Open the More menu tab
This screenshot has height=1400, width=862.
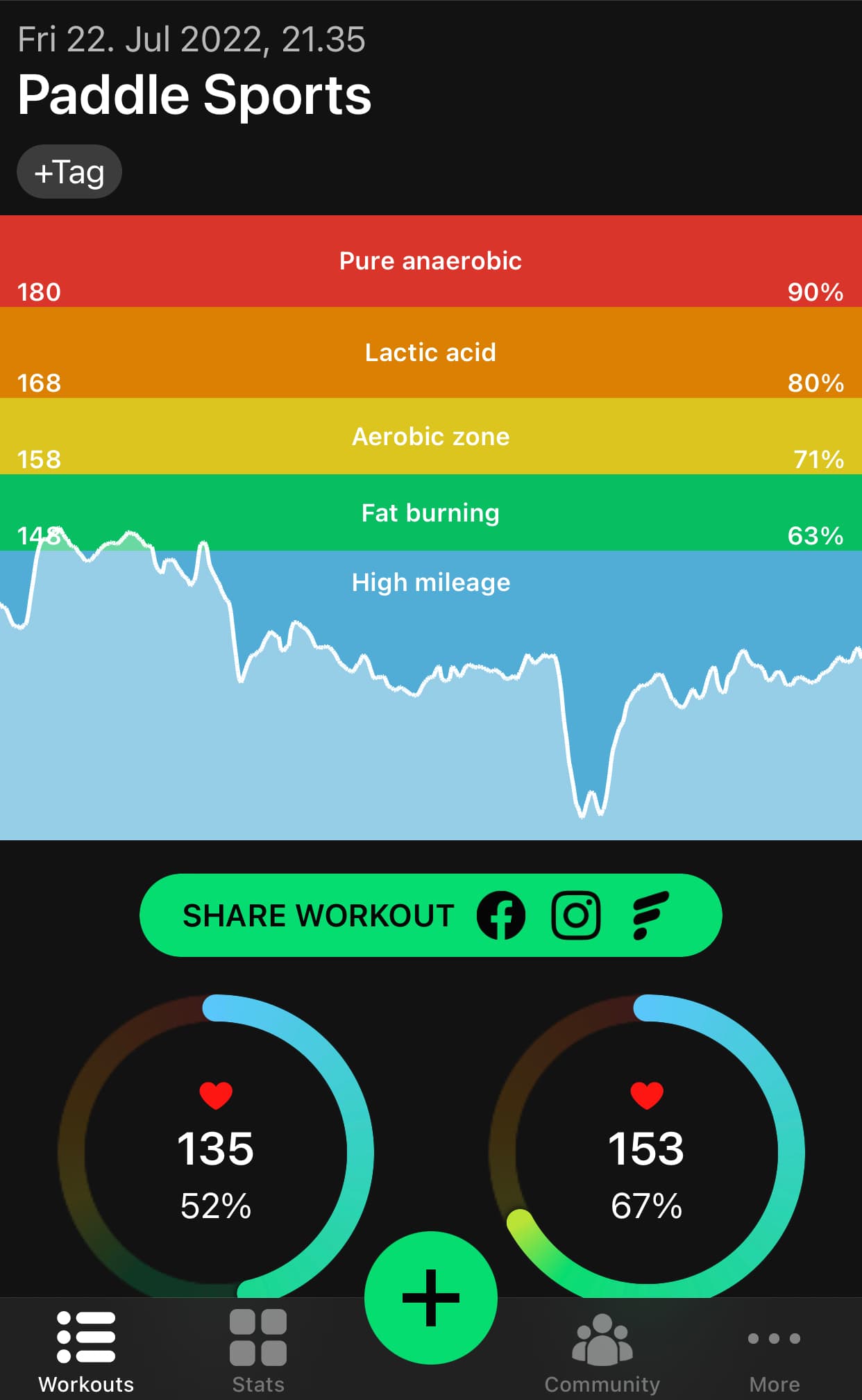click(774, 1351)
